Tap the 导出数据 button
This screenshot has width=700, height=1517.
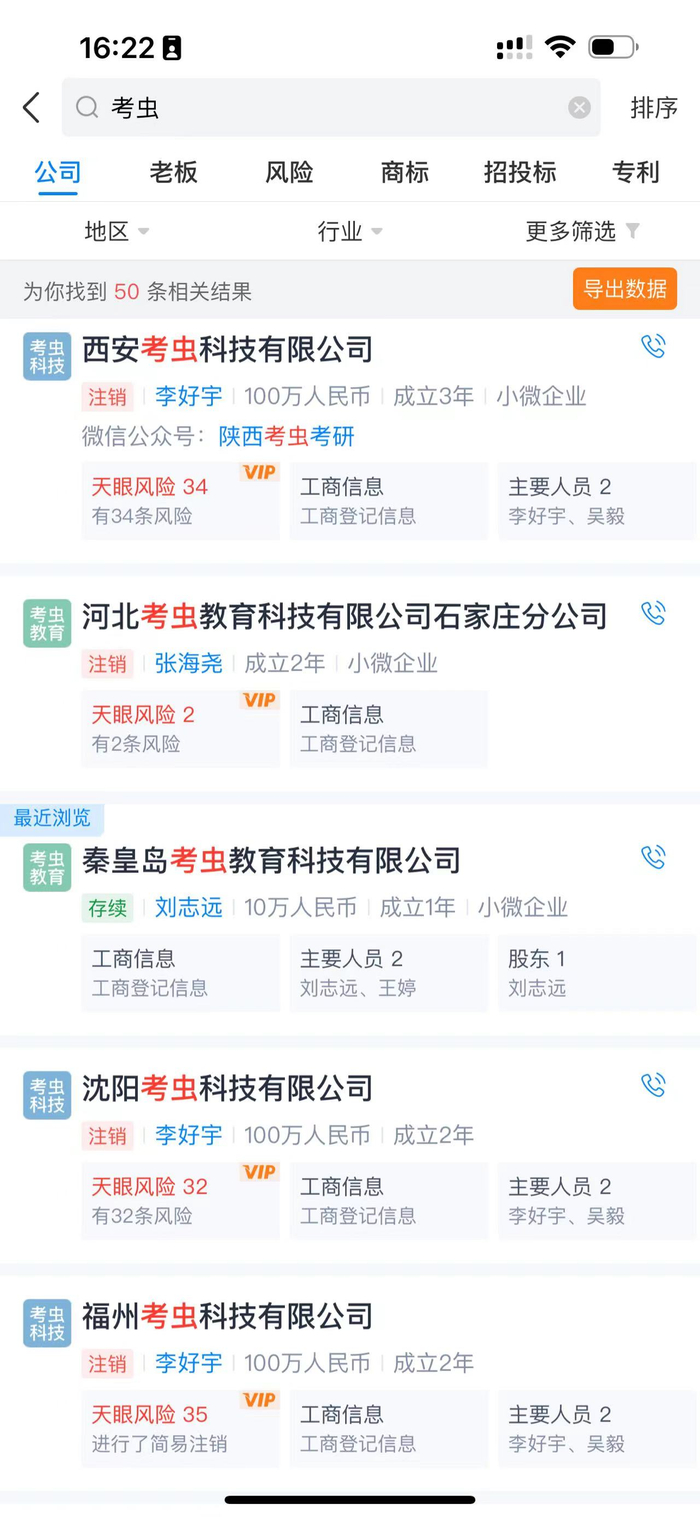[625, 290]
